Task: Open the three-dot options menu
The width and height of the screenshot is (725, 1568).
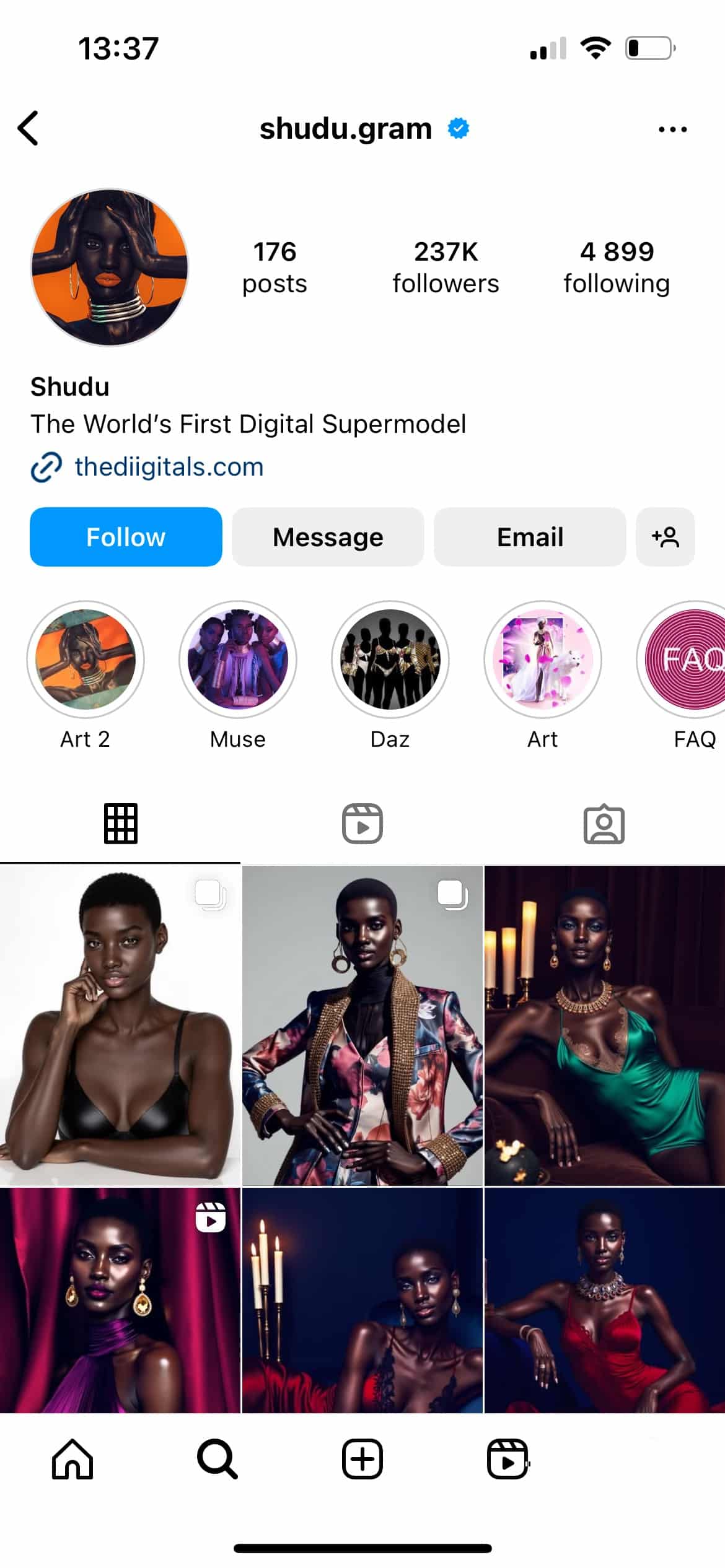Action: click(x=672, y=129)
